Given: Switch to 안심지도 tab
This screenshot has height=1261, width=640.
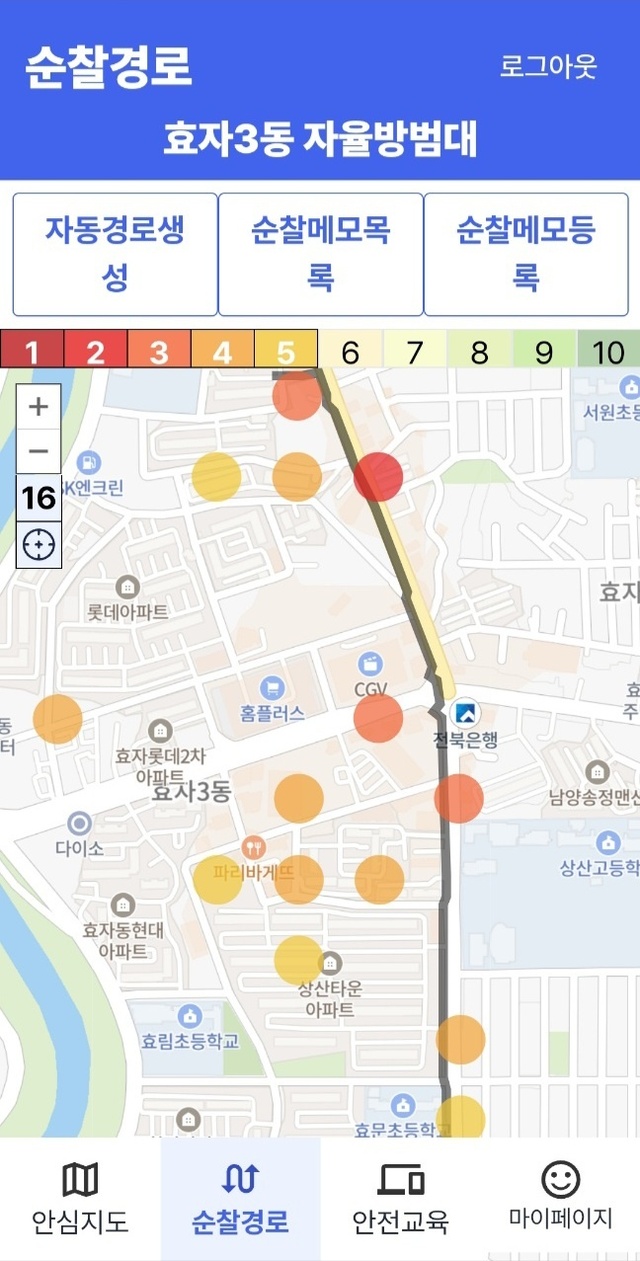Looking at the screenshot, I should 80,1199.
